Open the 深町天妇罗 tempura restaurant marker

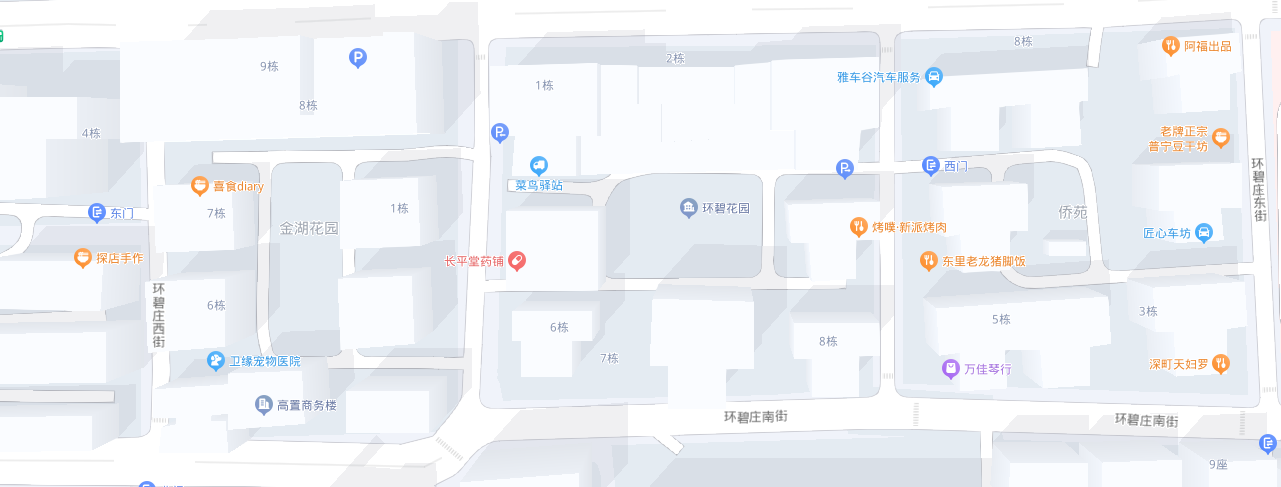[x=1220, y=364]
